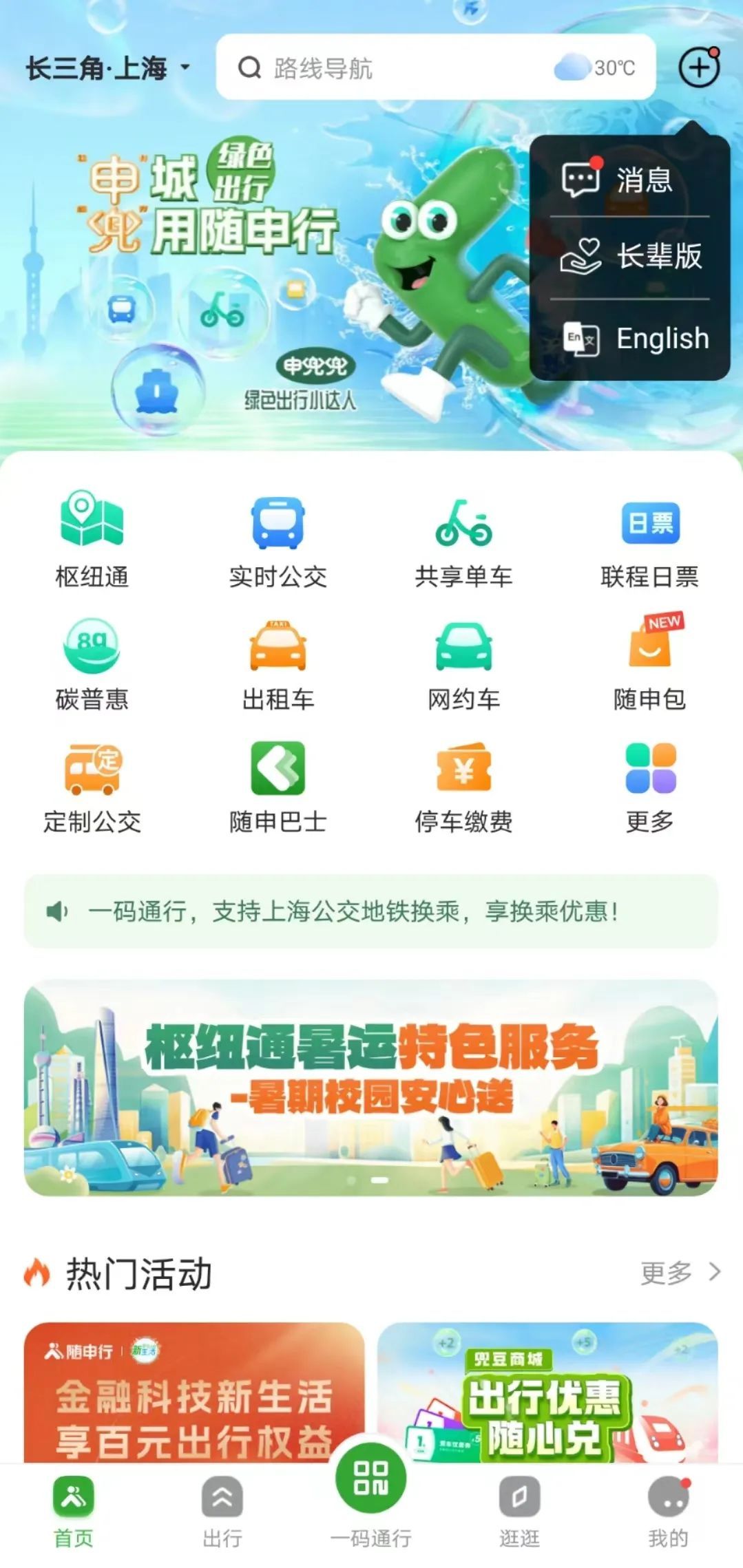Tap the plus icon at top right
Screen dimensions: 743x1568
click(699, 67)
